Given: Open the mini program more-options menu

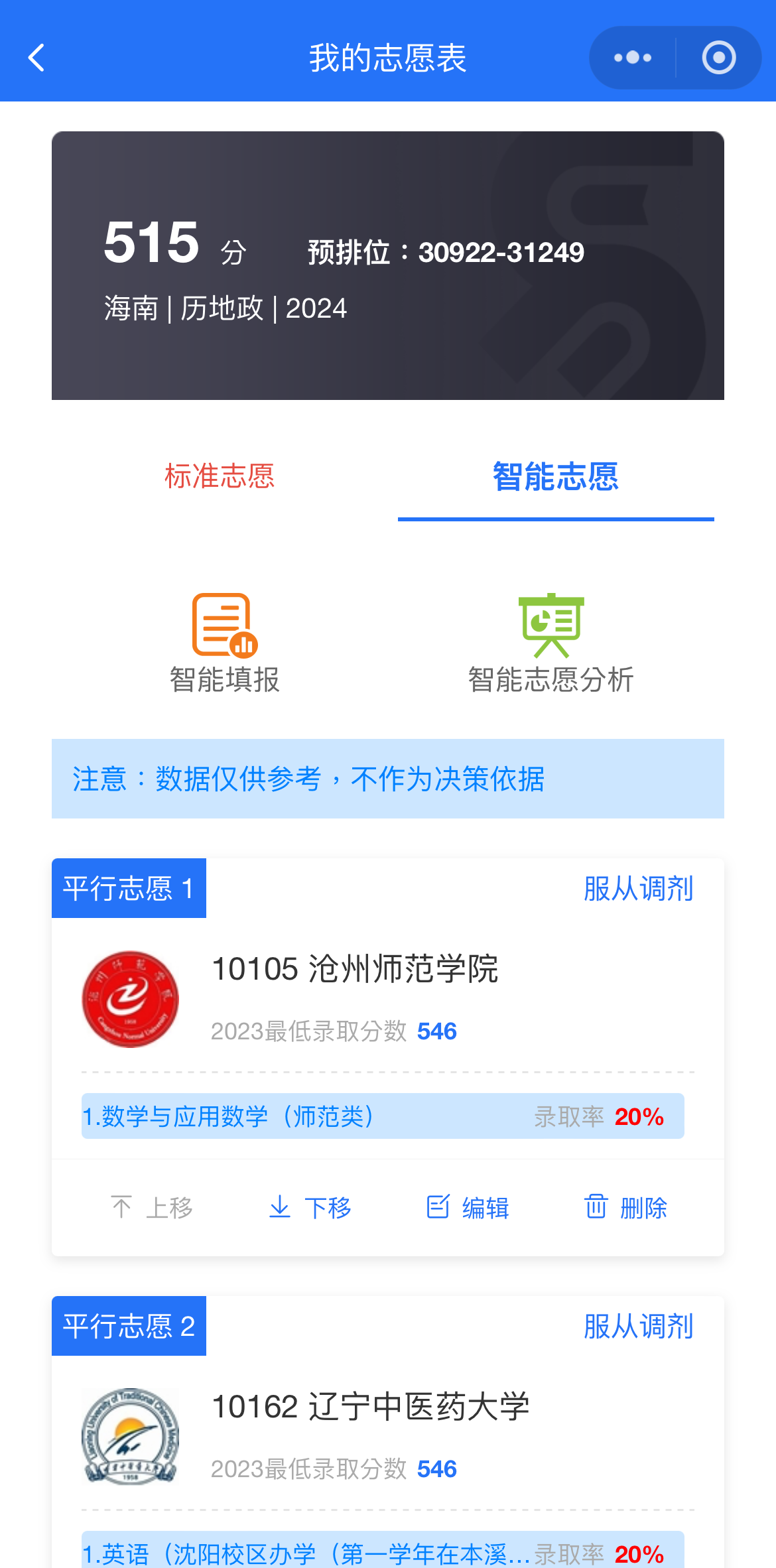Looking at the screenshot, I should coord(632,58).
